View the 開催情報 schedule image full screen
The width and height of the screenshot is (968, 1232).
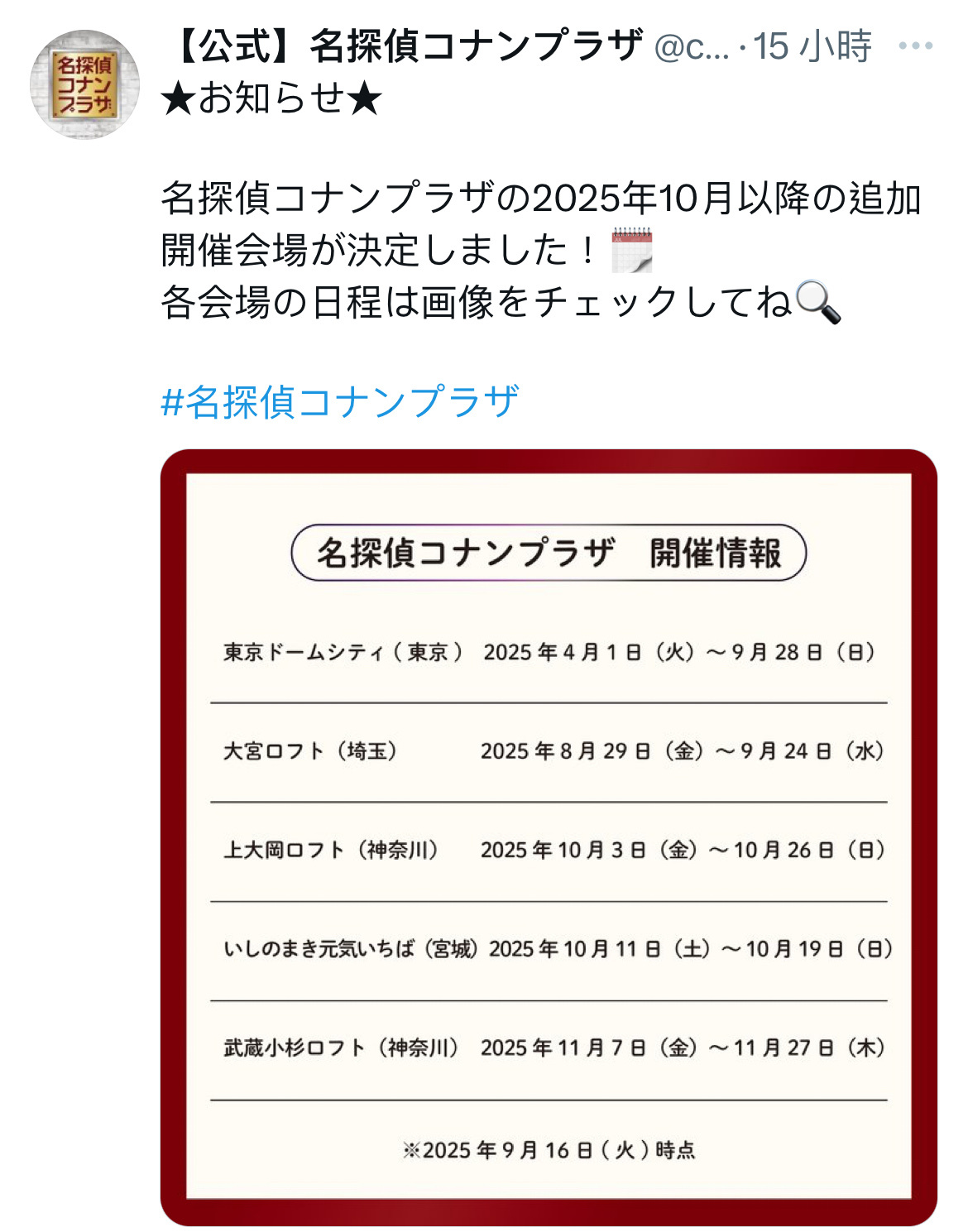pos(549,837)
